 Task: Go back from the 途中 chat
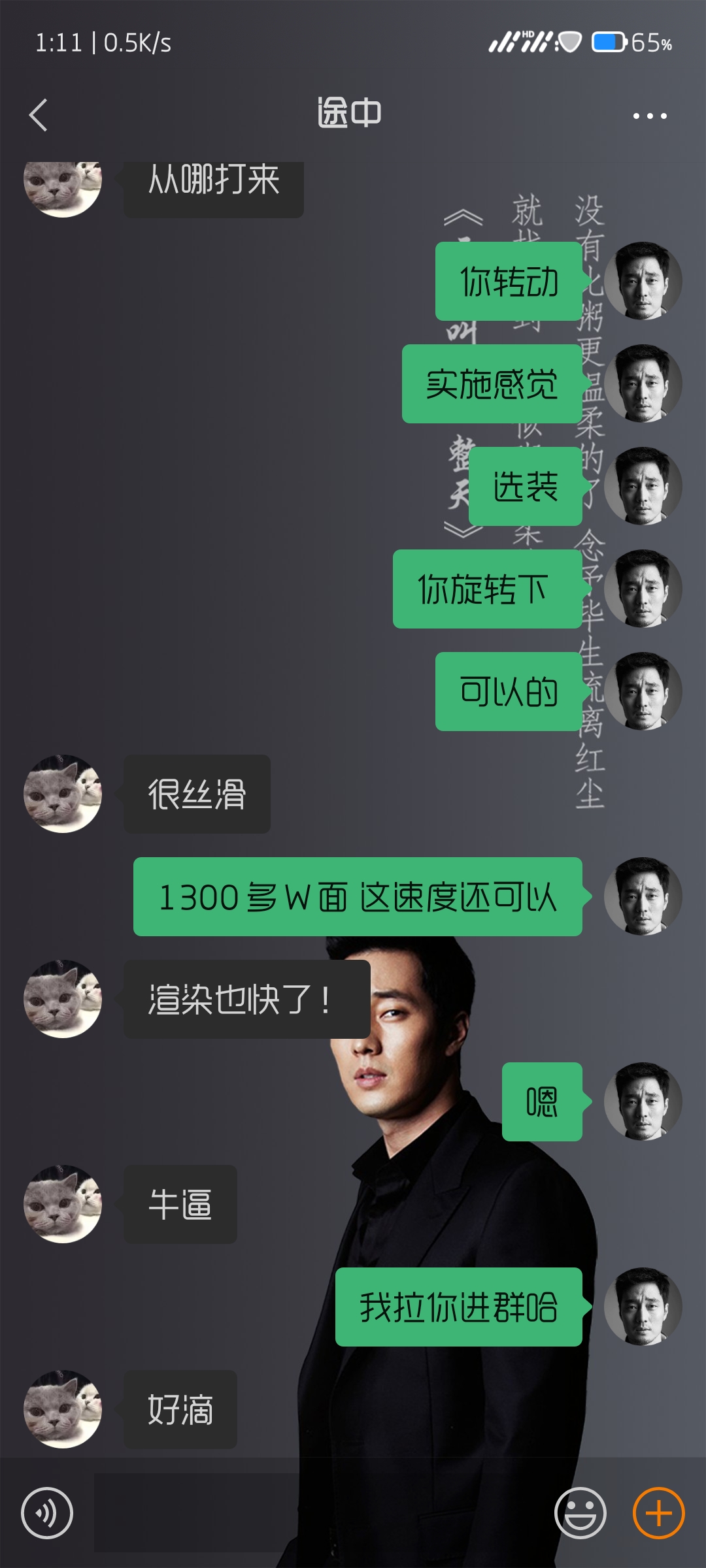(x=39, y=115)
